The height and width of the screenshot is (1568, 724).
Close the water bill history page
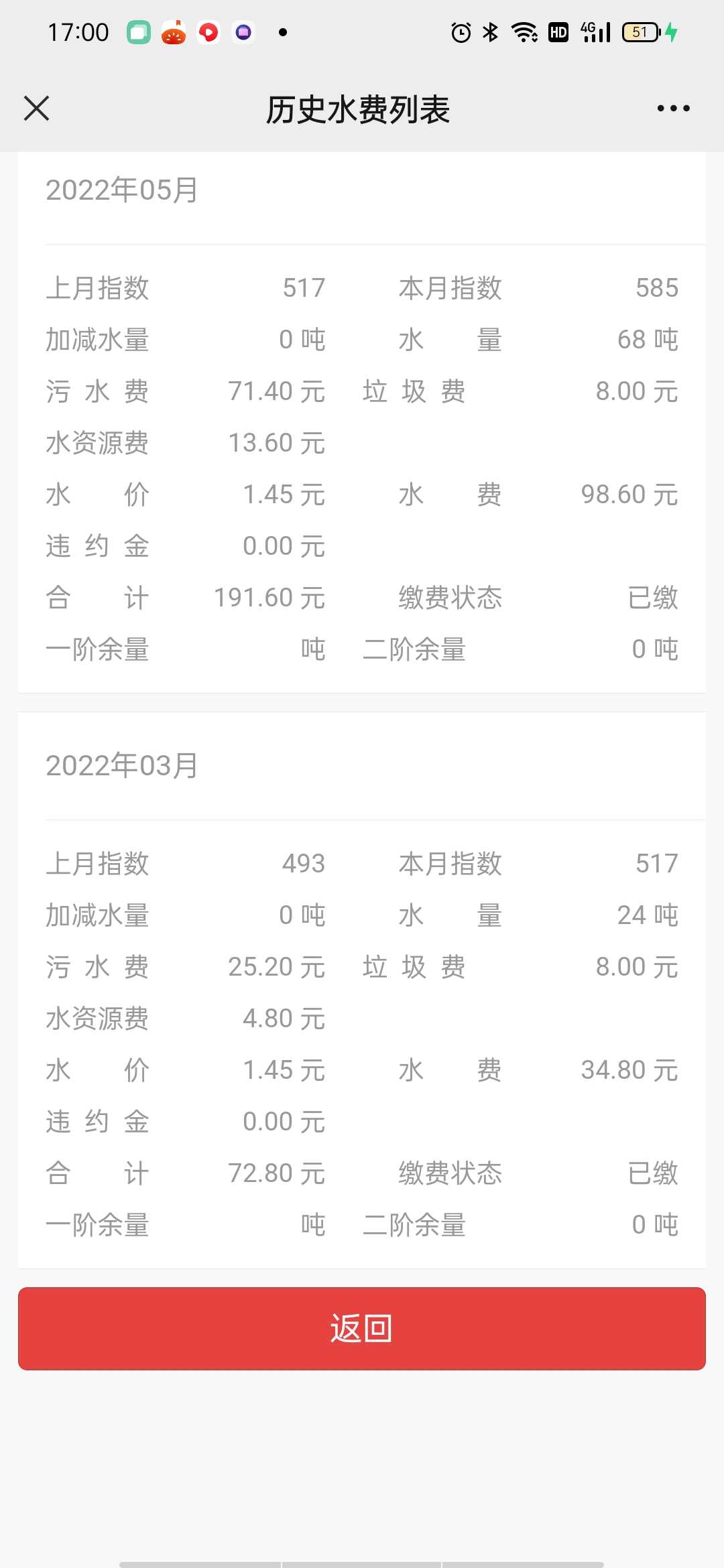pyautogui.click(x=36, y=108)
